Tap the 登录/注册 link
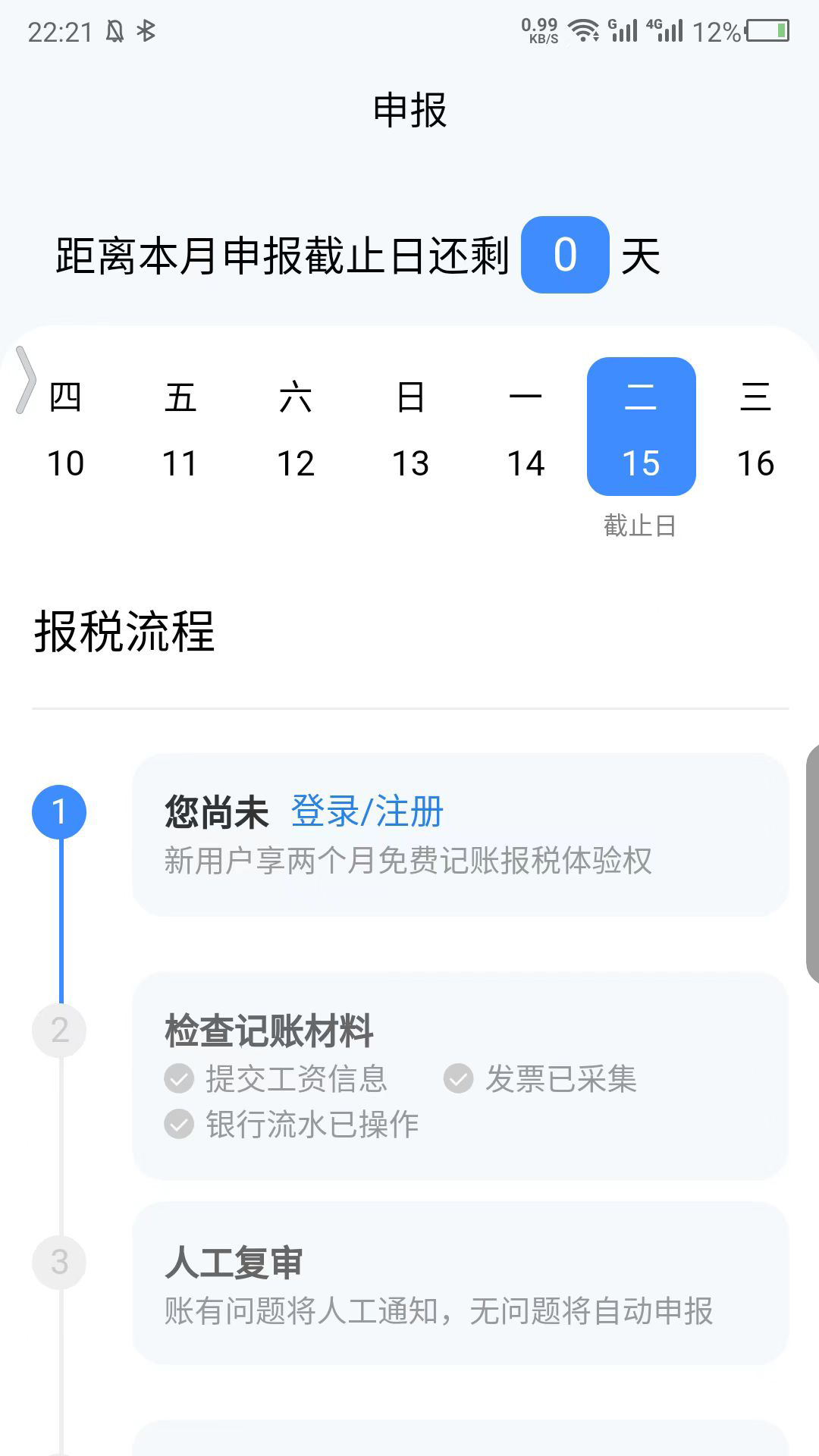The image size is (819, 1456). point(367,811)
